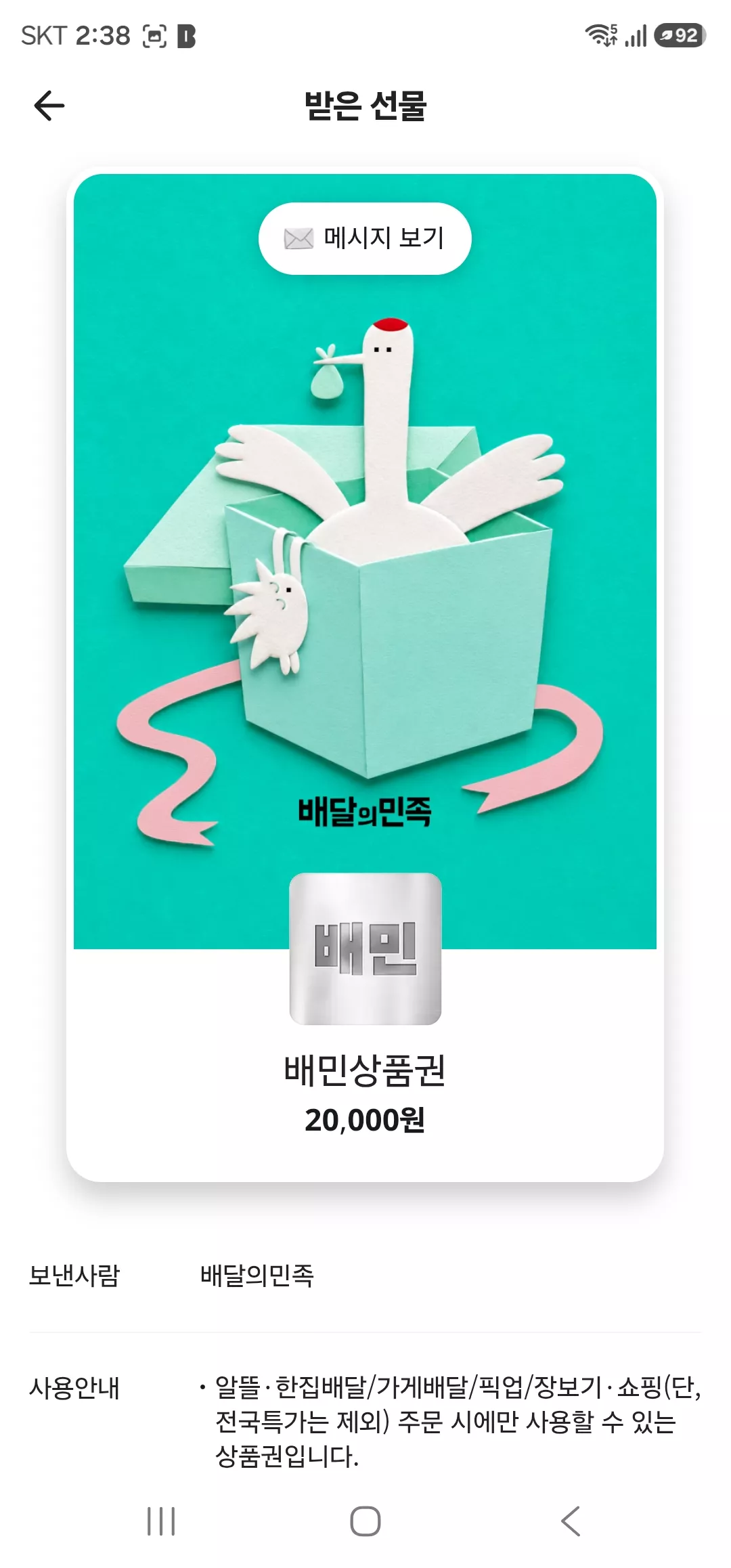Viewport: 731px width, 1568px height.
Task: Open recent apps from navigation bar
Action: pyautogui.click(x=161, y=1521)
